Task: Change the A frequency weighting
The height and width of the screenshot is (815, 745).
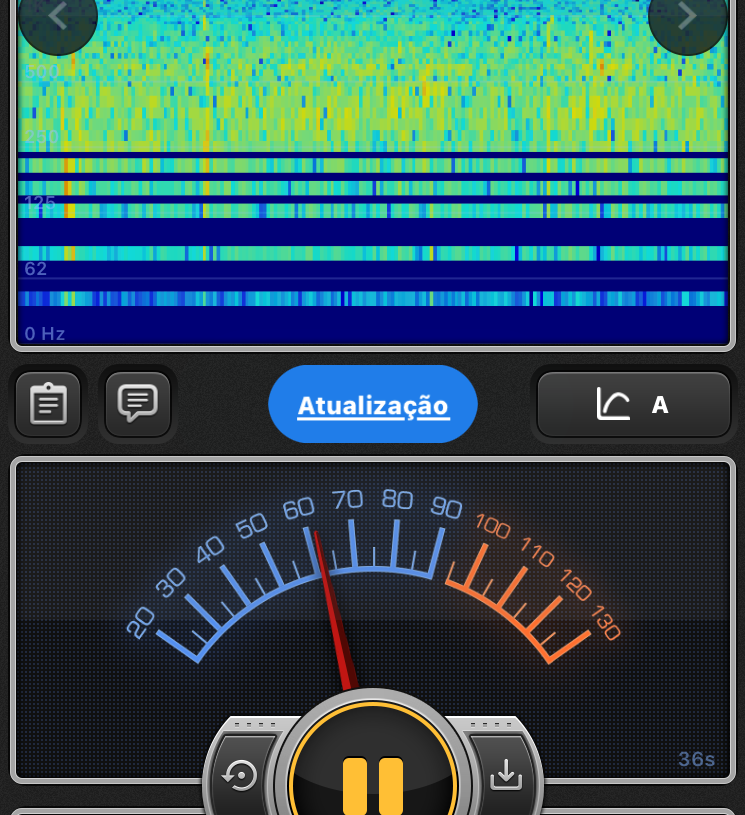Action: point(634,404)
